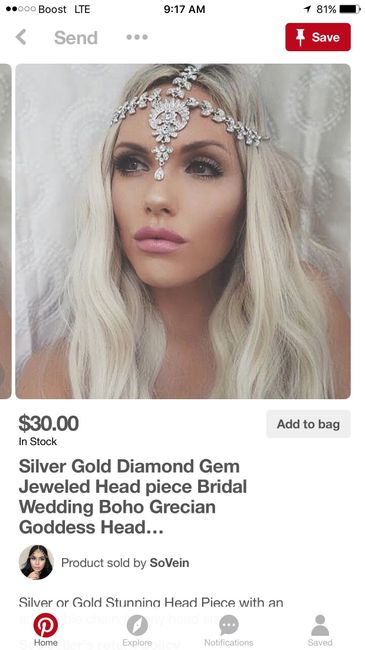Open seller SoVein's profile
Screen dimensions: 365x650
pyautogui.click(x=169, y=563)
